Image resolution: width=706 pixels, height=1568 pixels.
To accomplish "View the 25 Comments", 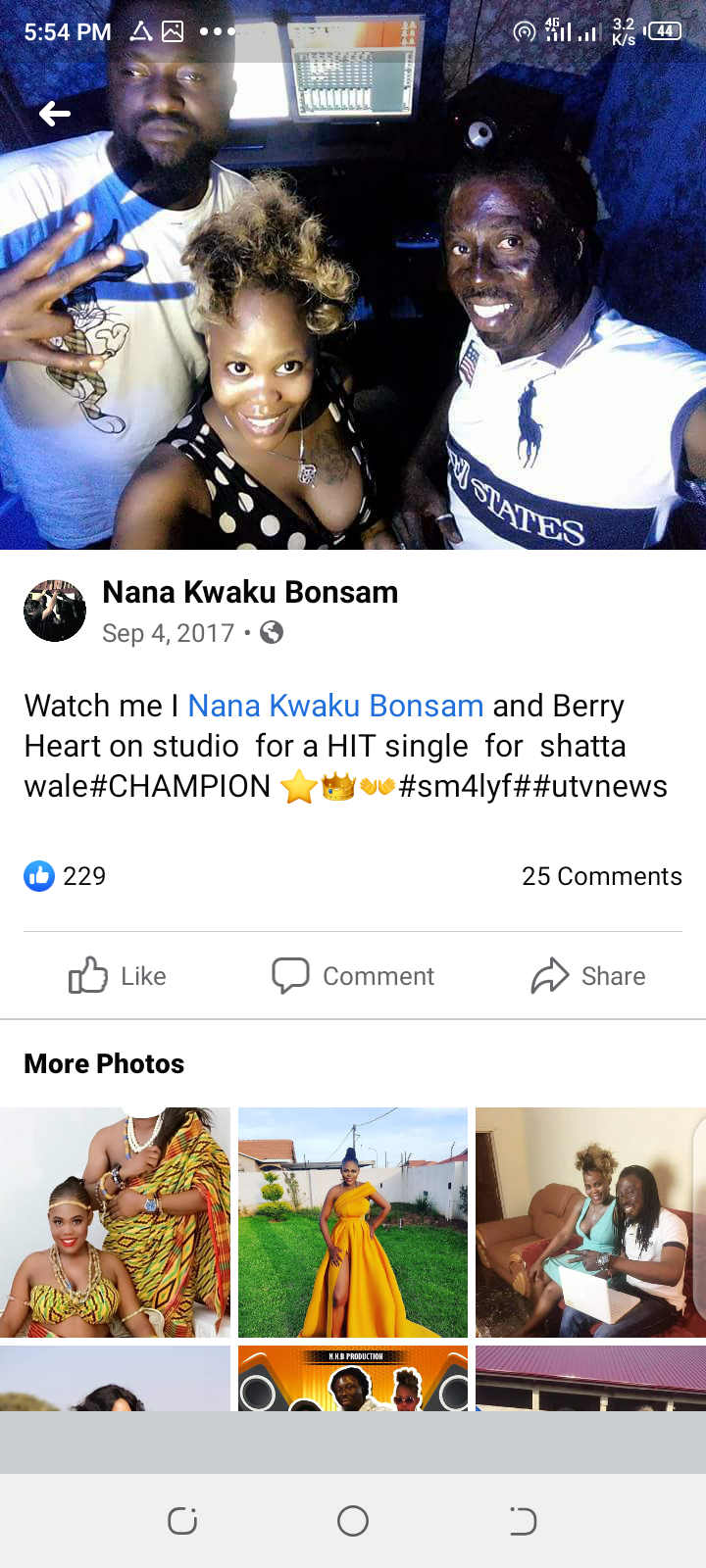I will click(x=602, y=876).
